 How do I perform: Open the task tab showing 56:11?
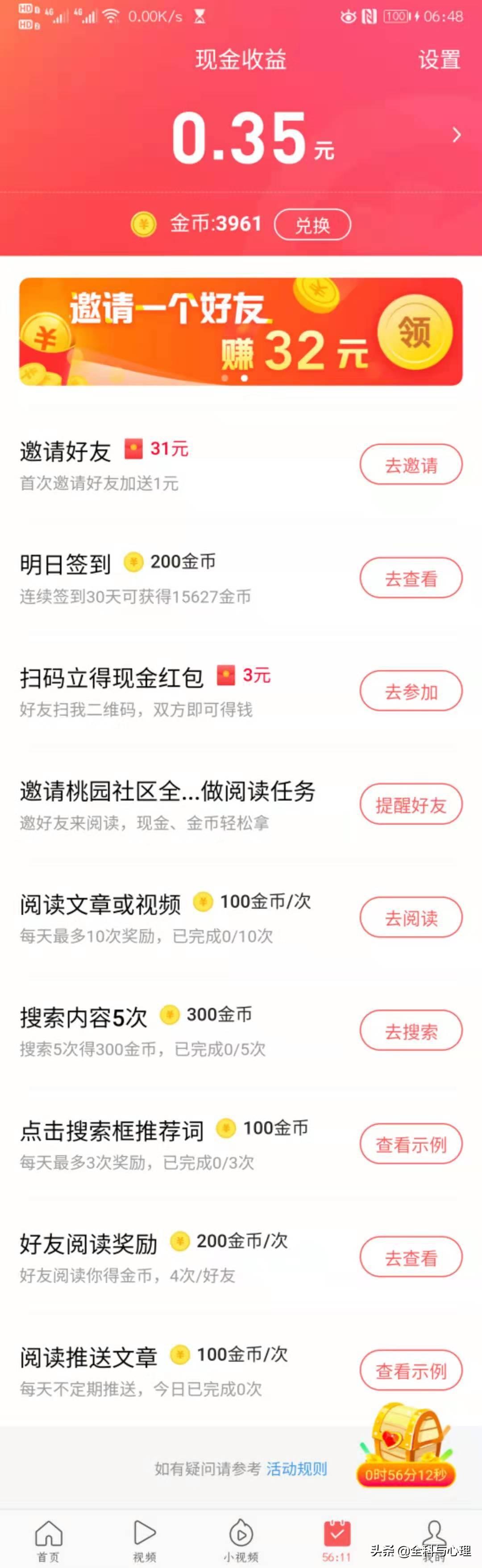[x=337, y=1540]
